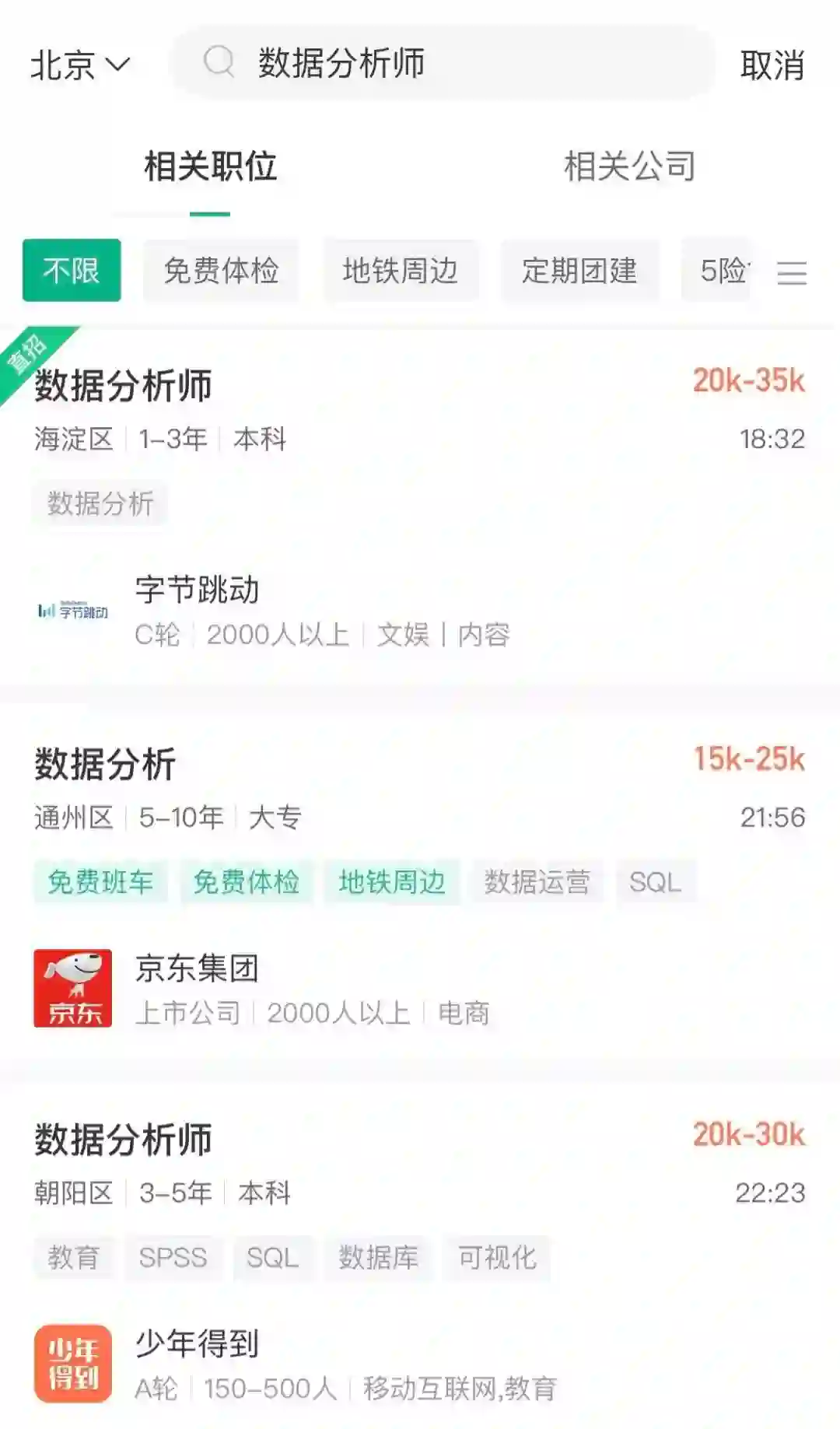This screenshot has height=1429, width=840.
Task: Select the 不限 filter chip
Action: pyautogui.click(x=72, y=271)
